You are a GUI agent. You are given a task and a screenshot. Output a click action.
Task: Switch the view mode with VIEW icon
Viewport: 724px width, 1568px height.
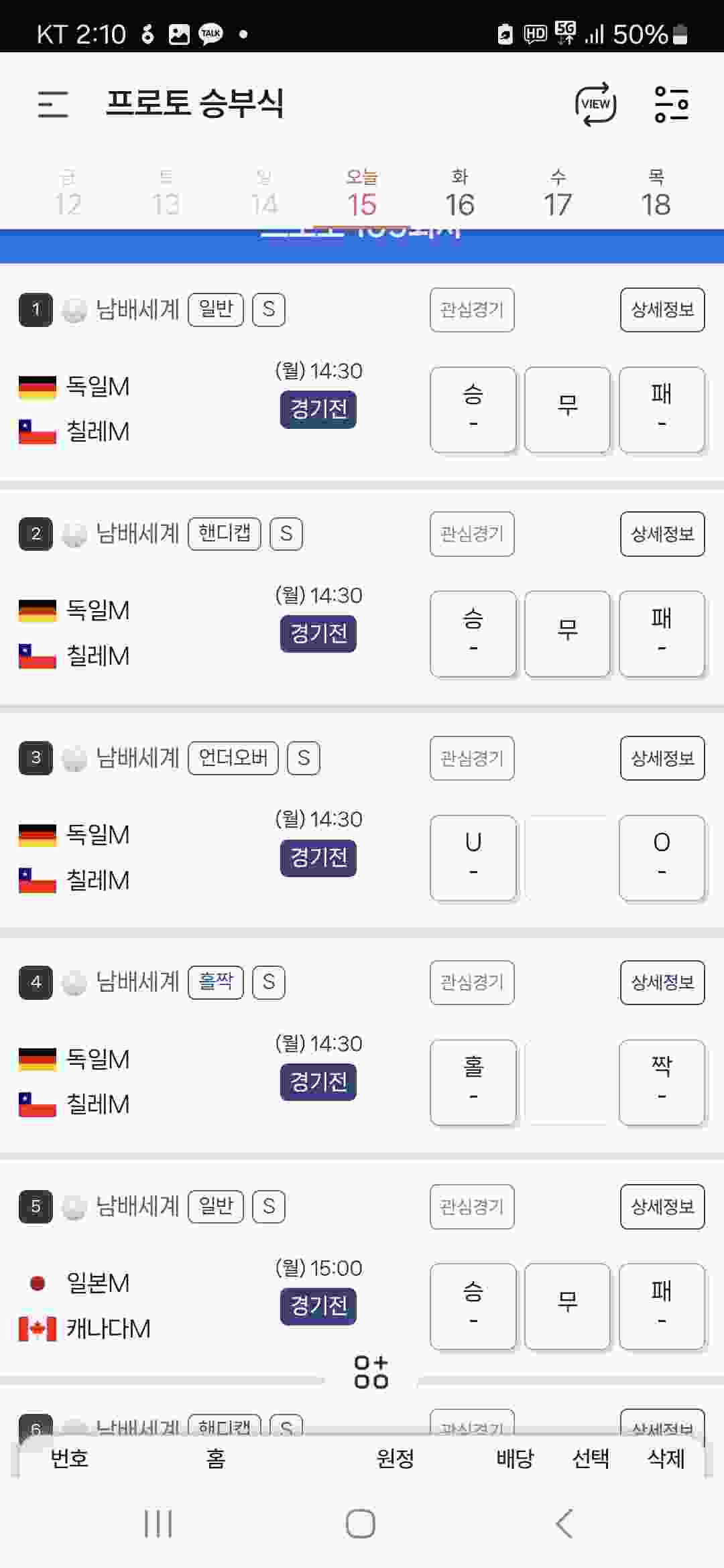point(595,105)
